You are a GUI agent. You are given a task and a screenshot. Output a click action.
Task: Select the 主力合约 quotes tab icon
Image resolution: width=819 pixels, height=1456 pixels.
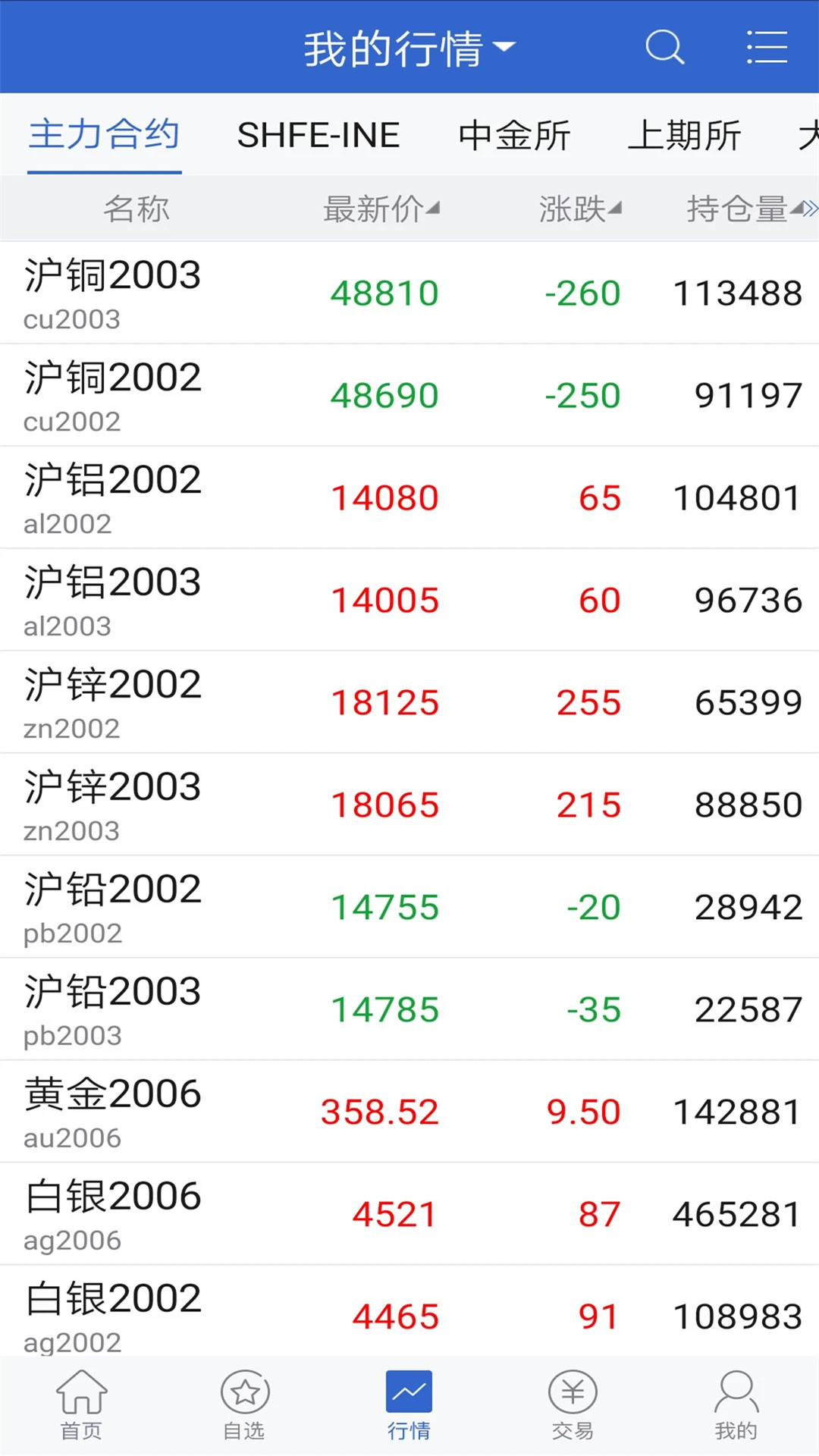(x=104, y=135)
